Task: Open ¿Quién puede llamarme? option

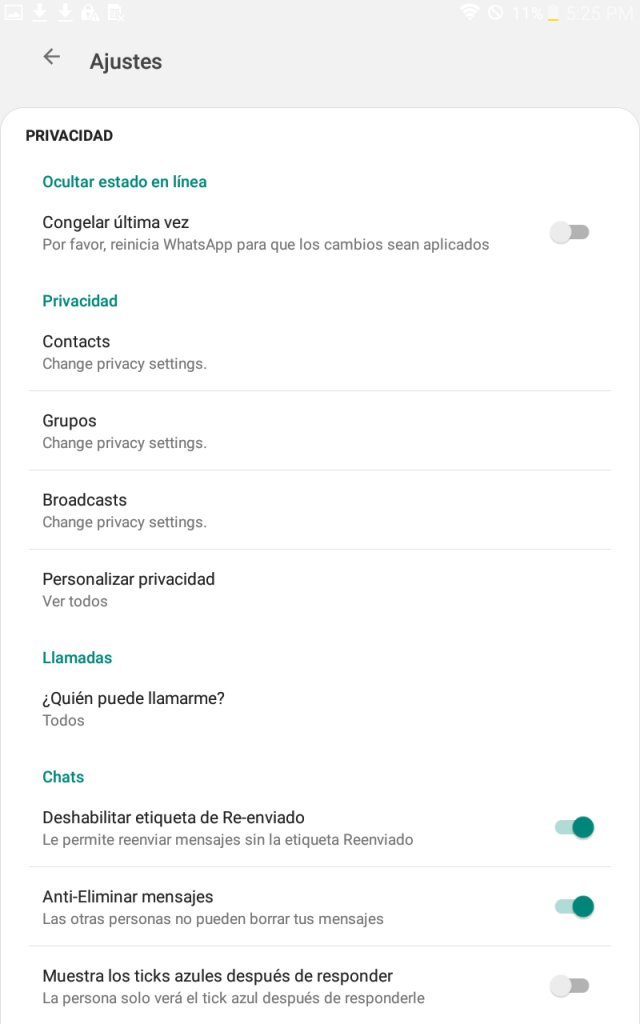Action: click(320, 709)
